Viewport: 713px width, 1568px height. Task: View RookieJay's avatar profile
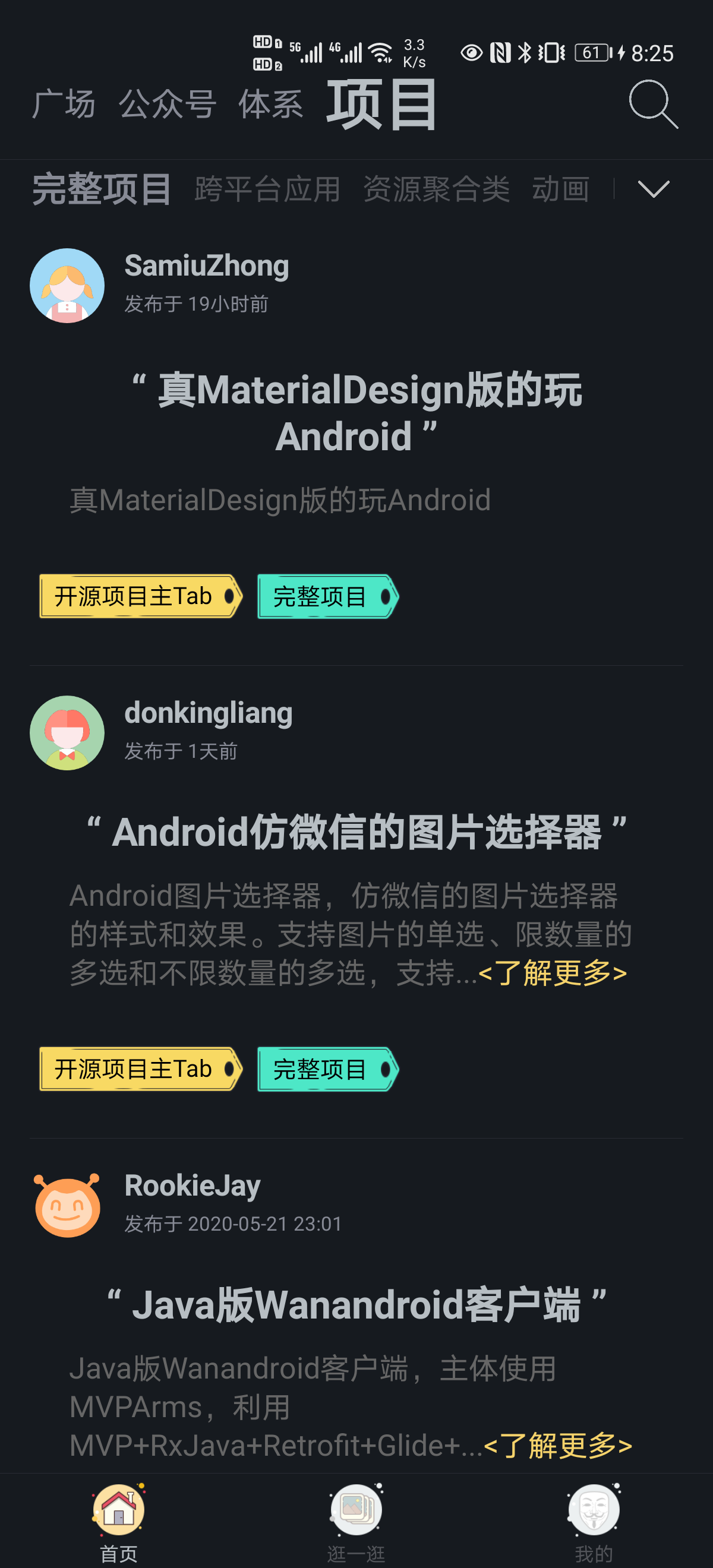(x=67, y=1205)
